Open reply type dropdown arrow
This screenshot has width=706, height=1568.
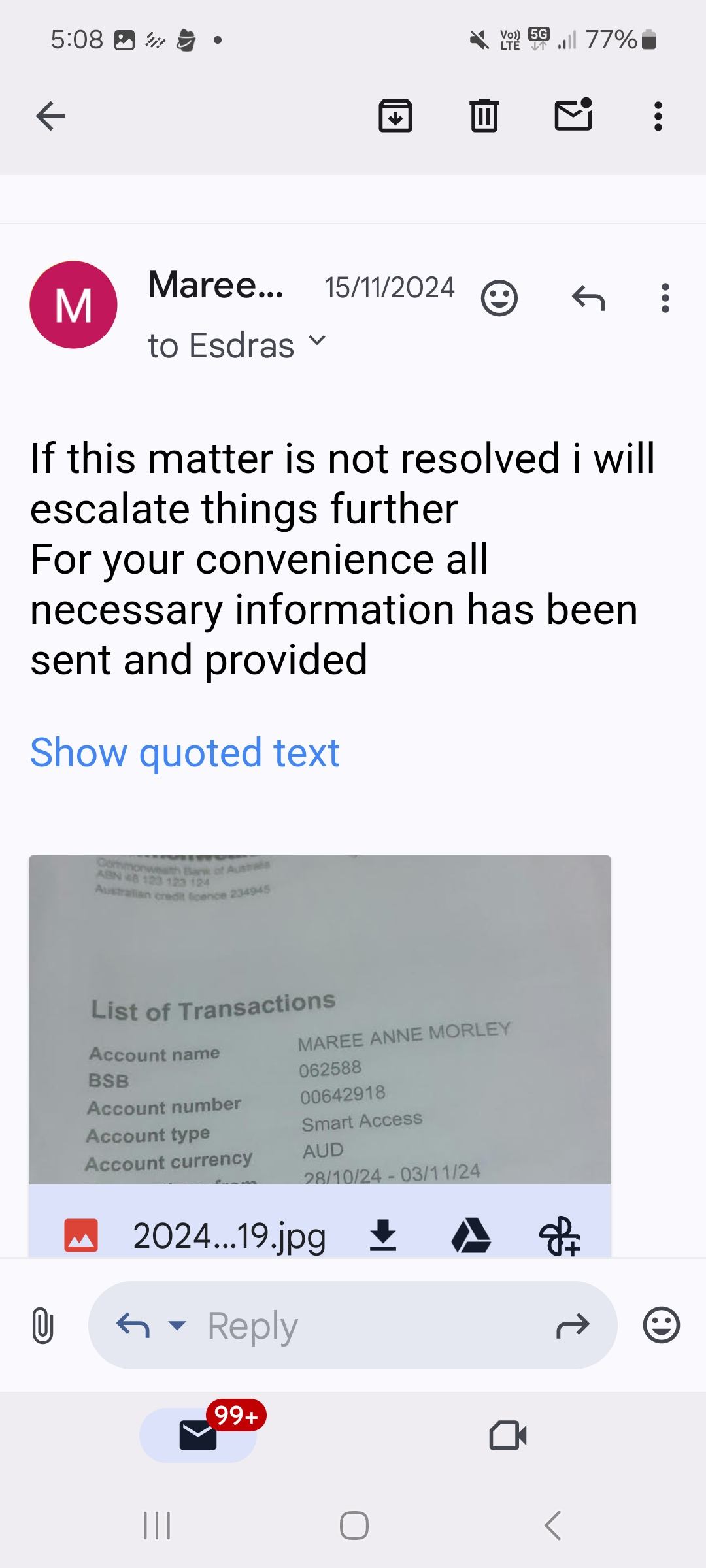coord(176,1326)
